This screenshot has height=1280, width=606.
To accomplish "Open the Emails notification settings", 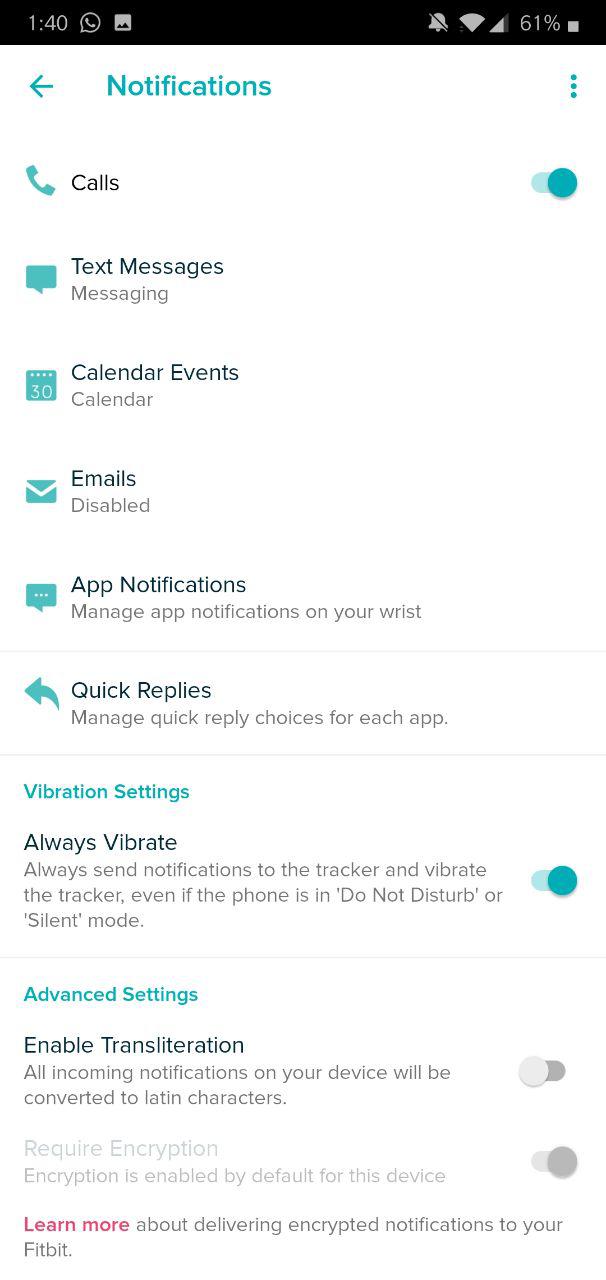I will click(x=303, y=491).
